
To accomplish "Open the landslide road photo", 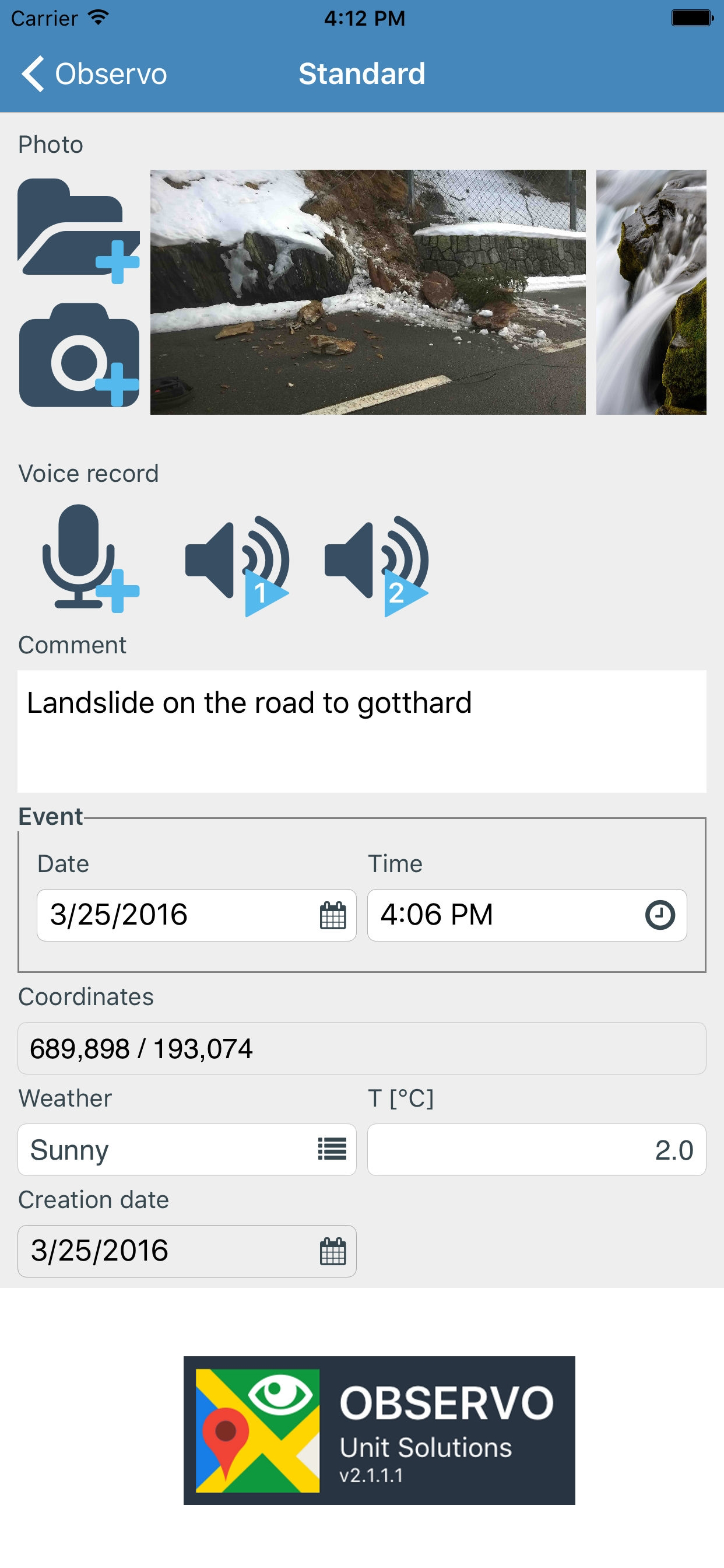I will (x=367, y=292).
